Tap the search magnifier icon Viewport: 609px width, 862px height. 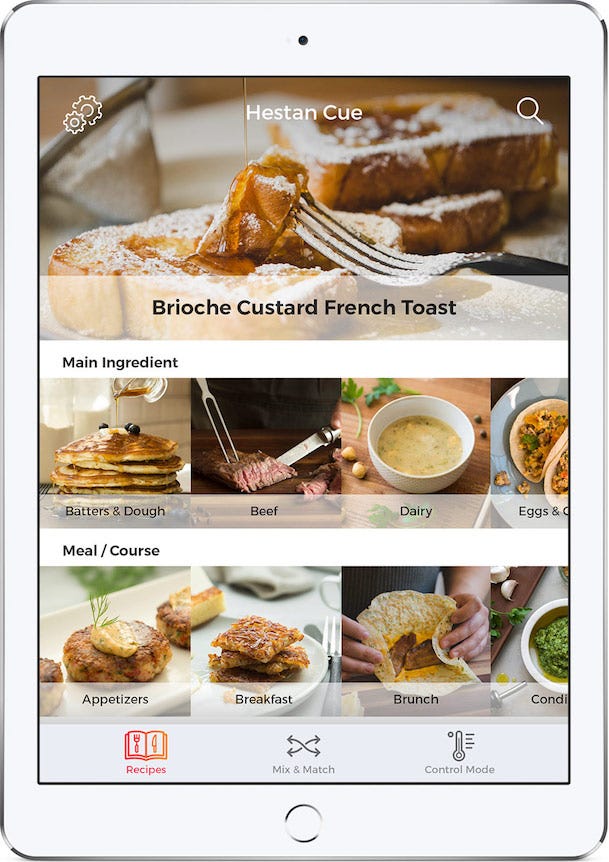[x=529, y=111]
